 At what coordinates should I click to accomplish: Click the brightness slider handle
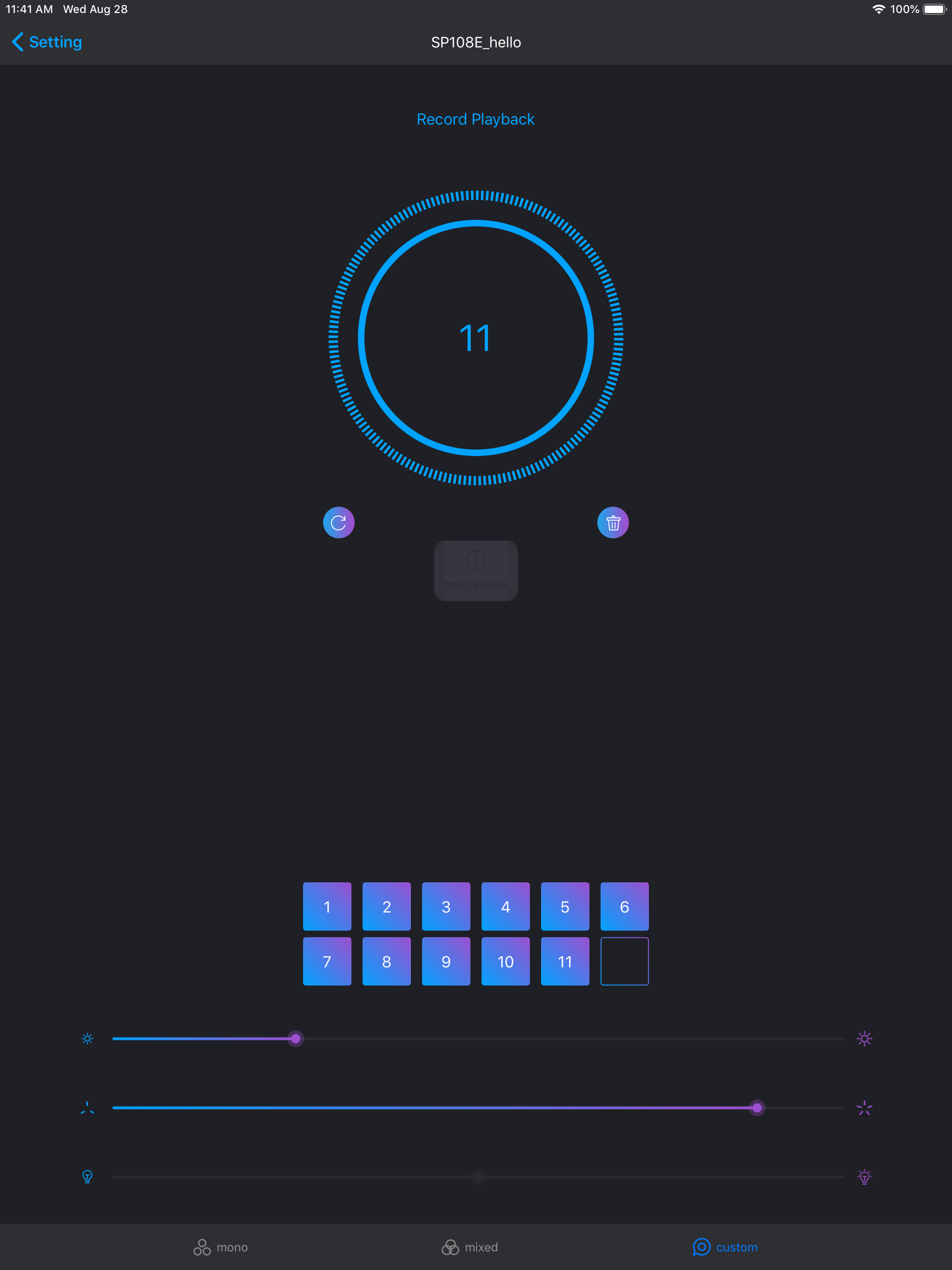tap(295, 1038)
